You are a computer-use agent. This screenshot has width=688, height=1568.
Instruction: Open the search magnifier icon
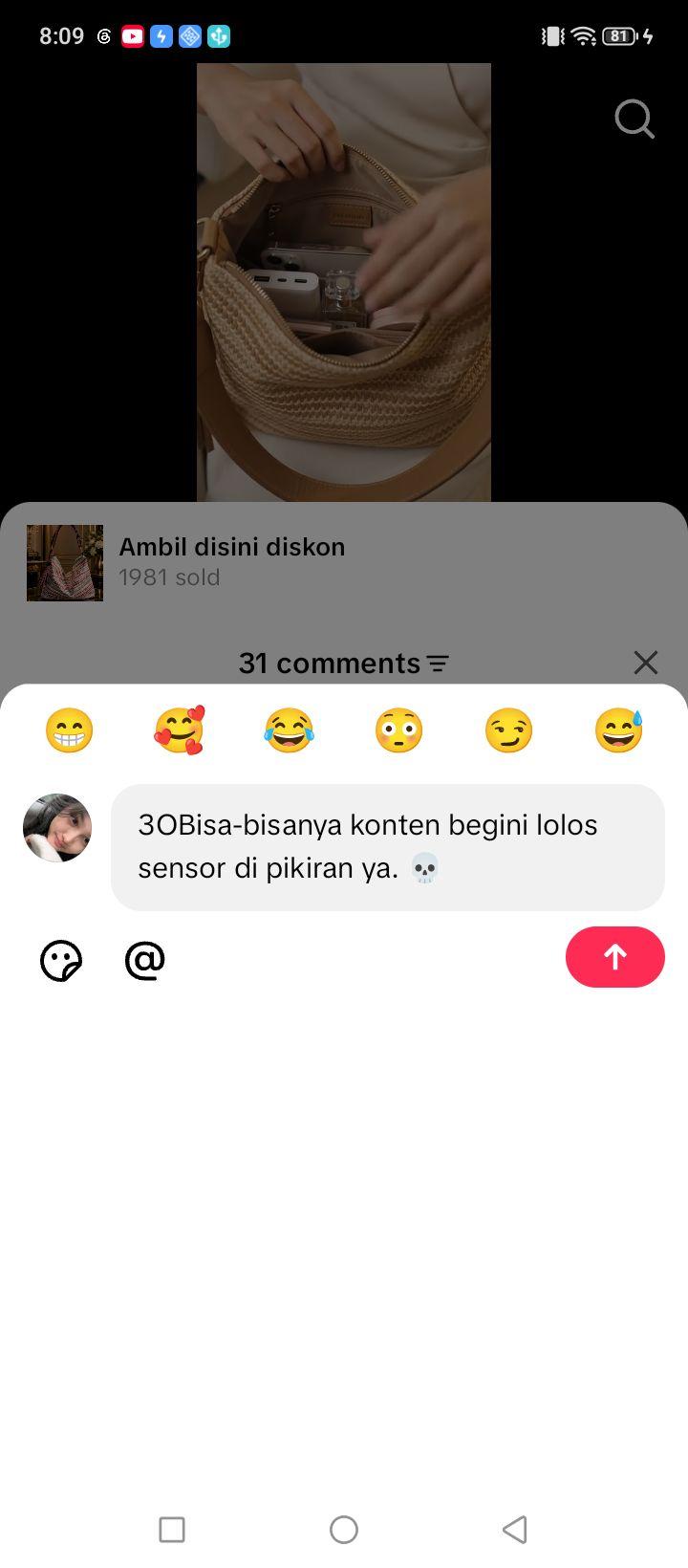pos(634,120)
